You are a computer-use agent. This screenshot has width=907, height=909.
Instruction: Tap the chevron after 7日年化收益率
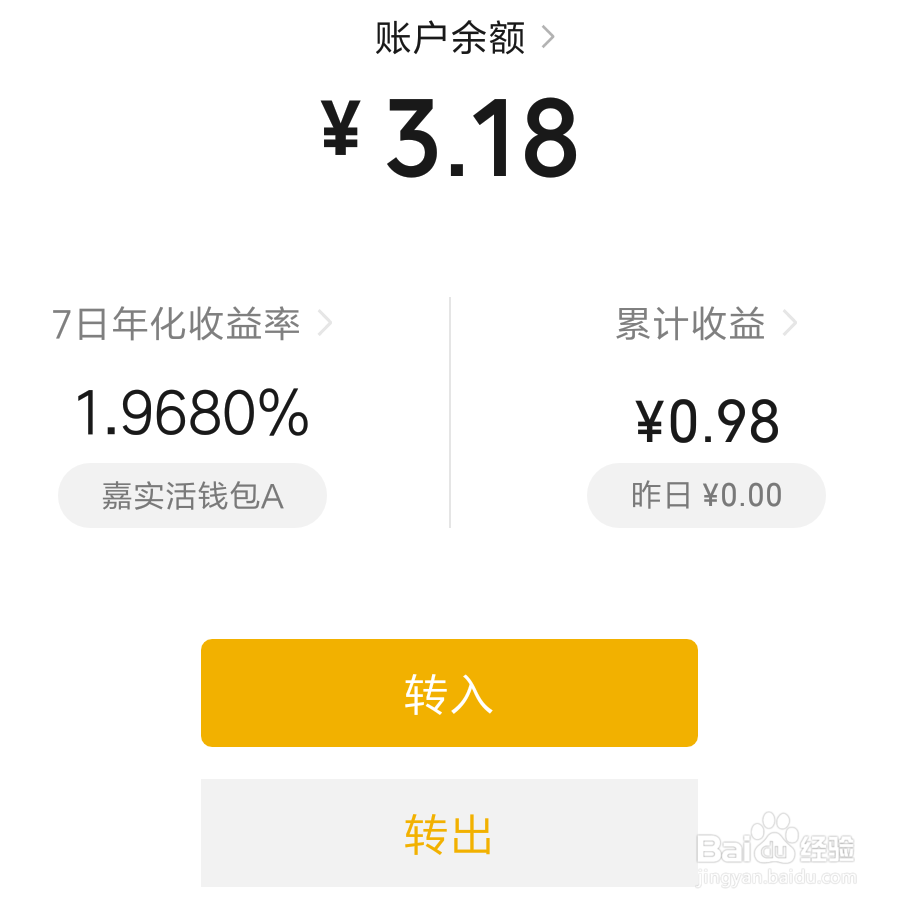[325, 324]
